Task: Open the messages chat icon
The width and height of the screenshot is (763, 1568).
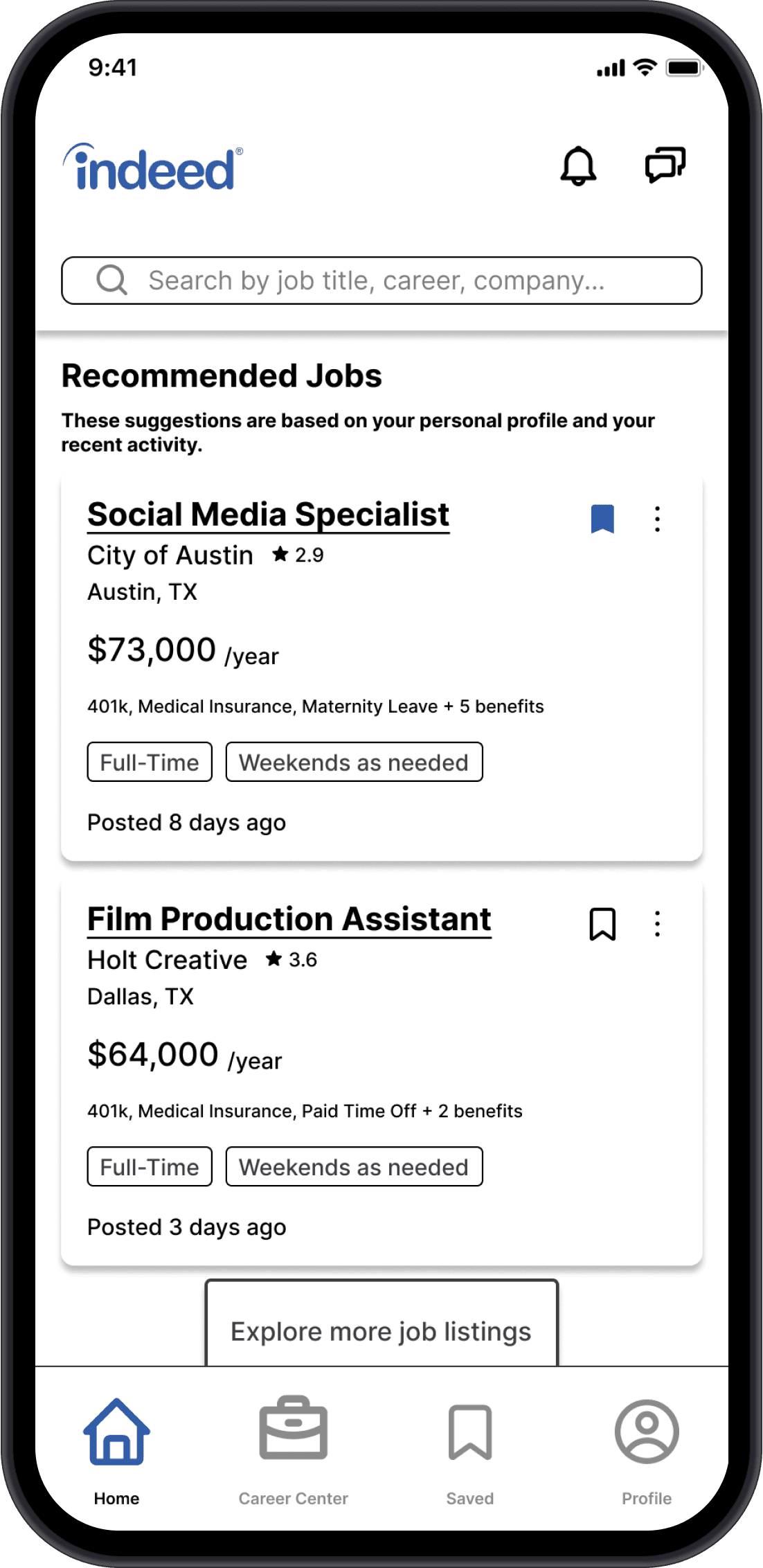Action: [665, 165]
